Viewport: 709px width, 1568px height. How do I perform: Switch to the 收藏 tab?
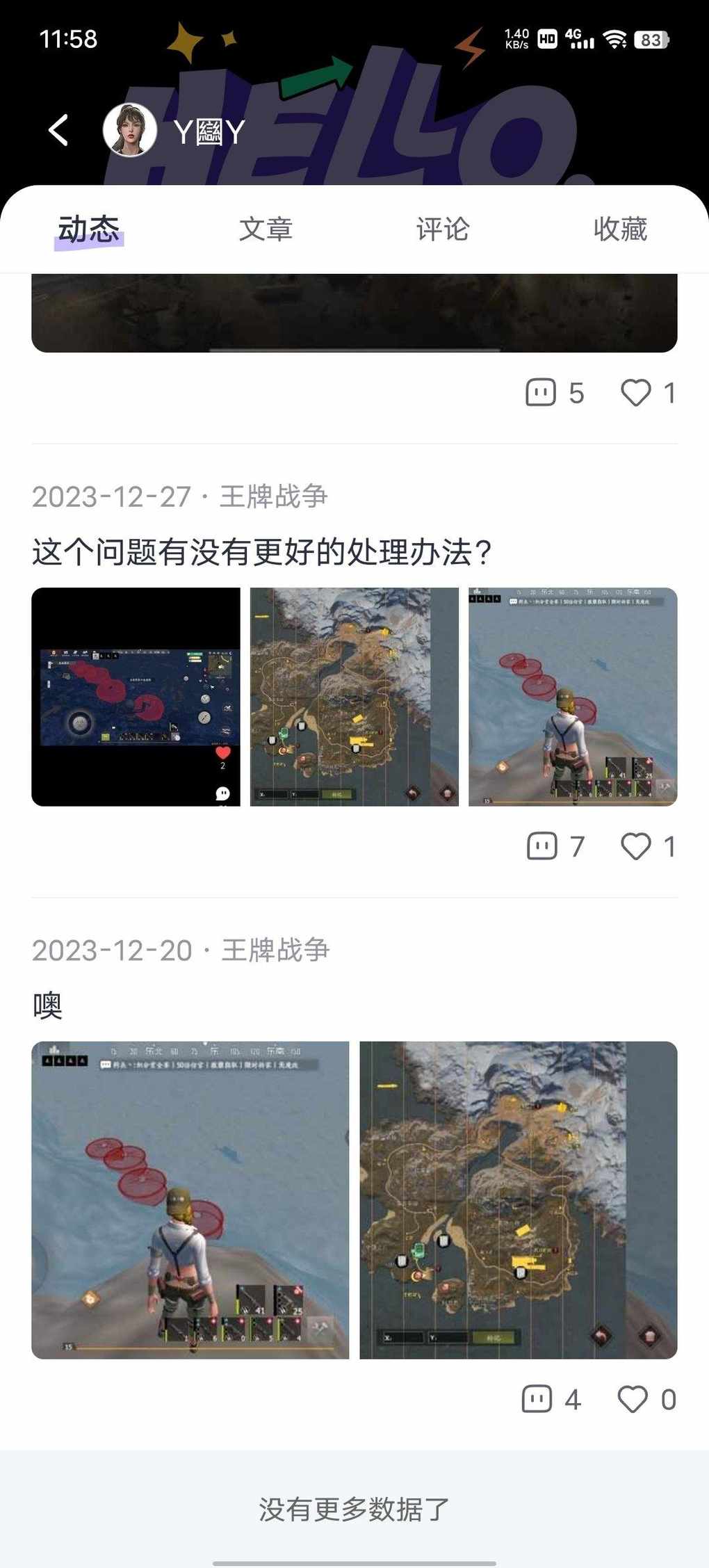620,229
